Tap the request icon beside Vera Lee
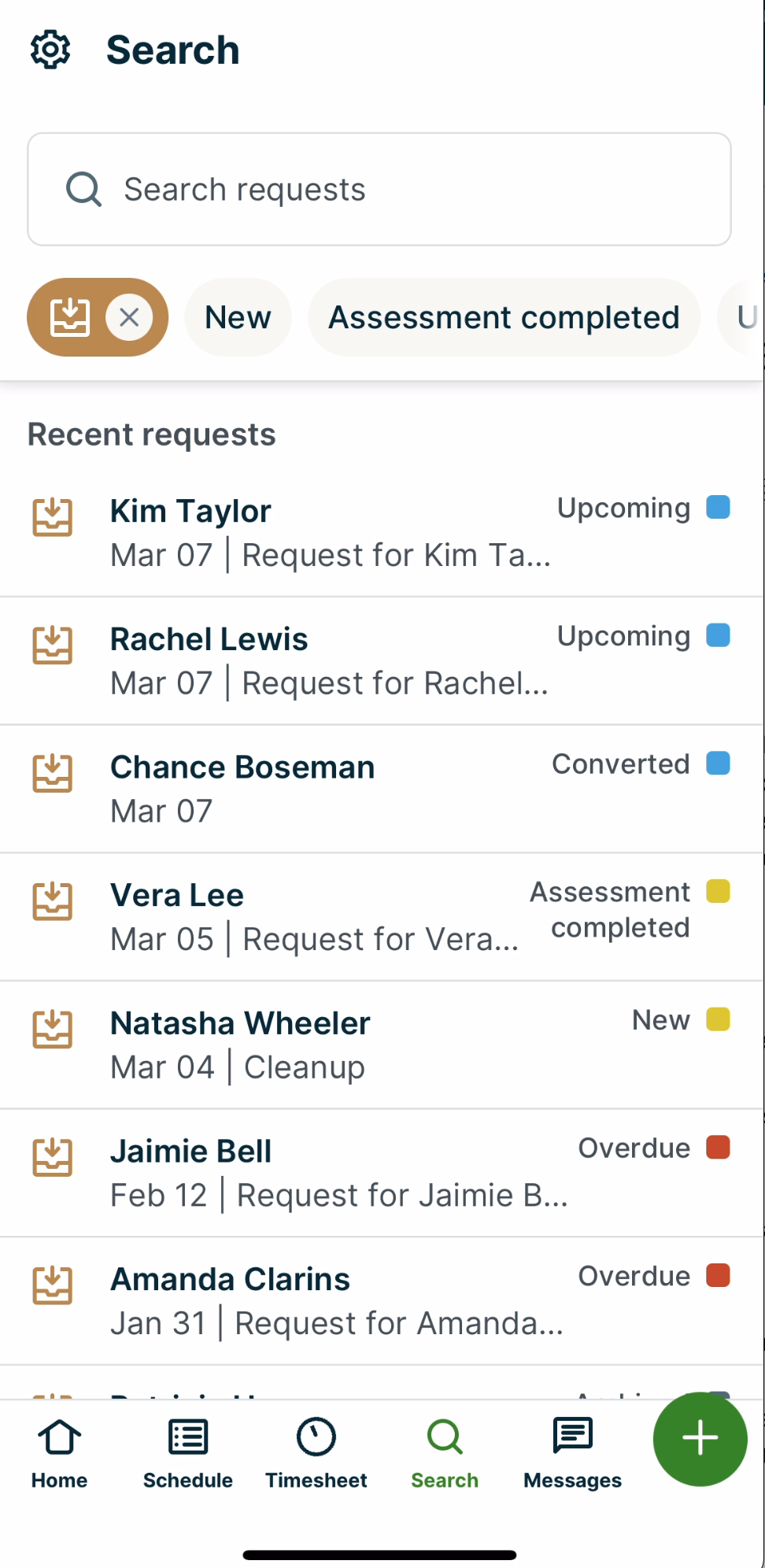Viewport: 765px width, 1568px height. 53,901
